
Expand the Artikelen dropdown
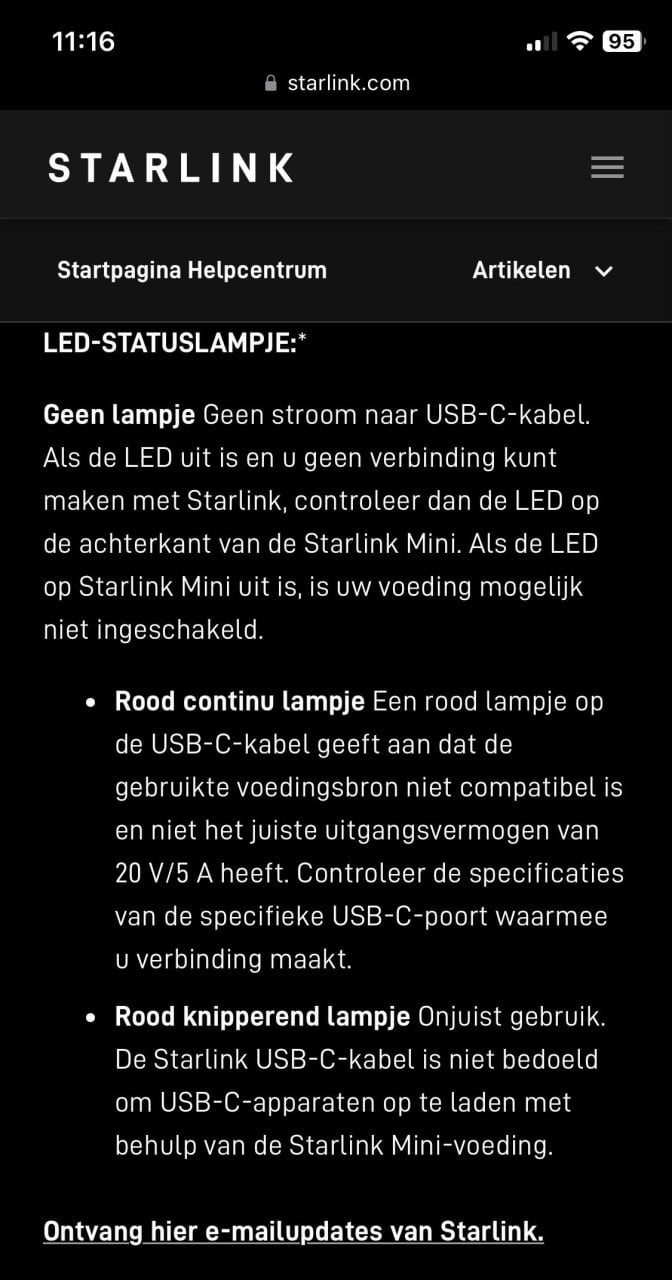click(x=542, y=270)
